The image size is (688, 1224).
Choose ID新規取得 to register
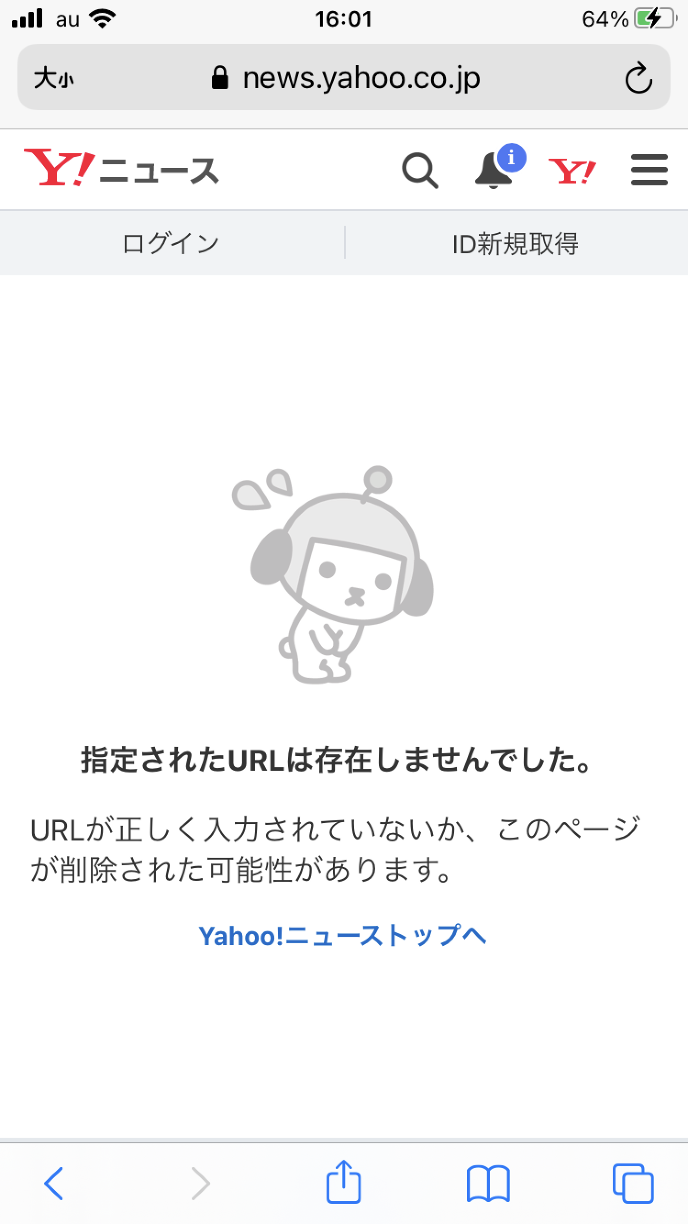click(515, 243)
